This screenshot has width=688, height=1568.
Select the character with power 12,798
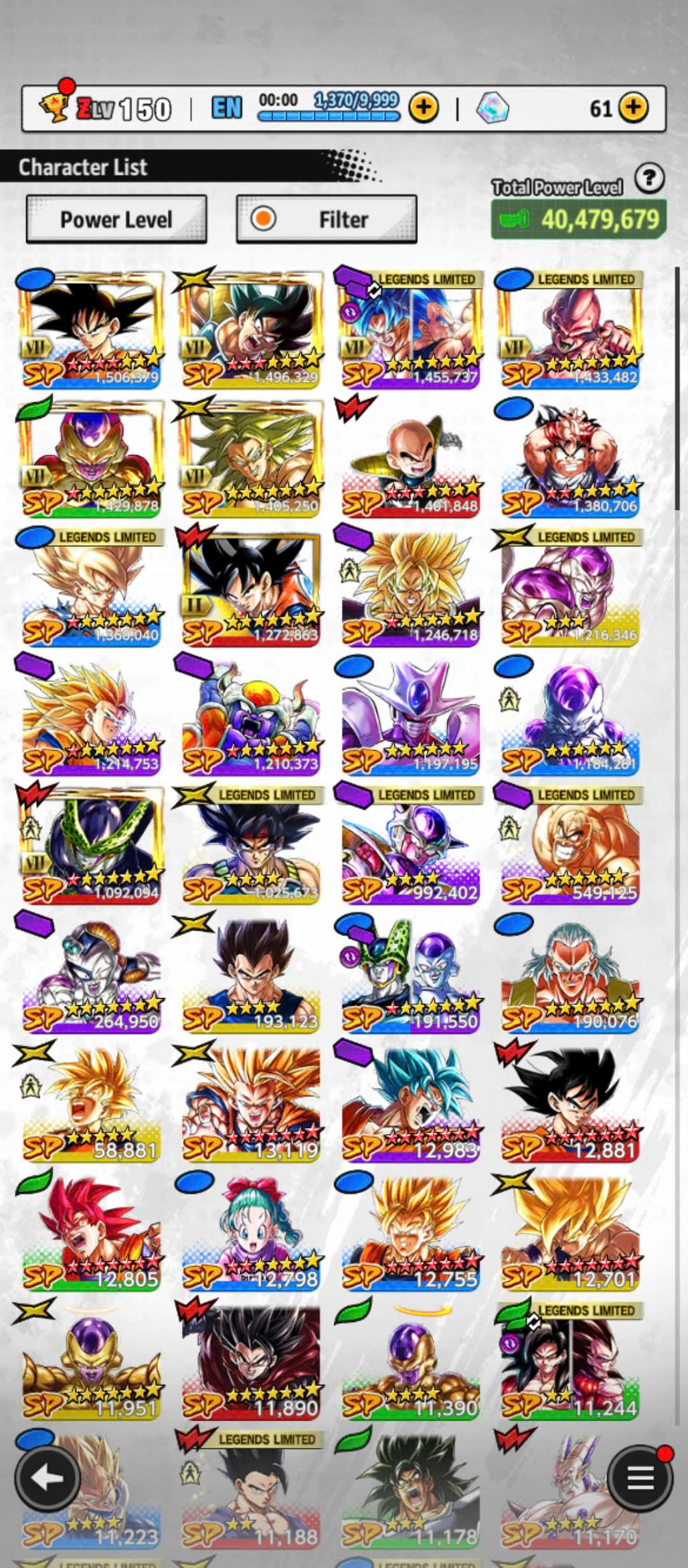[250, 1232]
